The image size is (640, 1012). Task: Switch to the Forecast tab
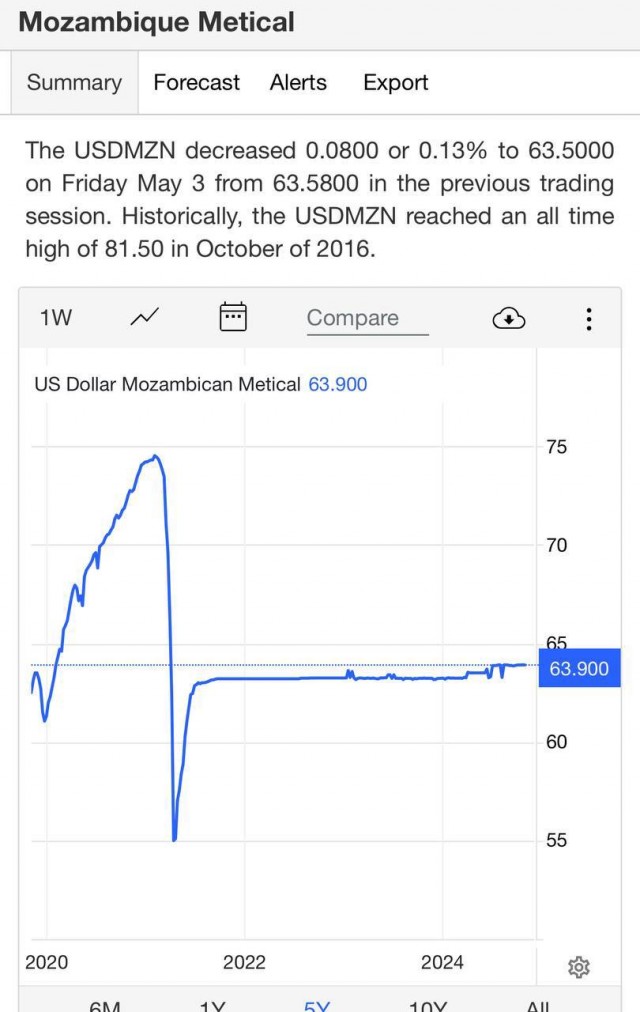[x=196, y=83]
